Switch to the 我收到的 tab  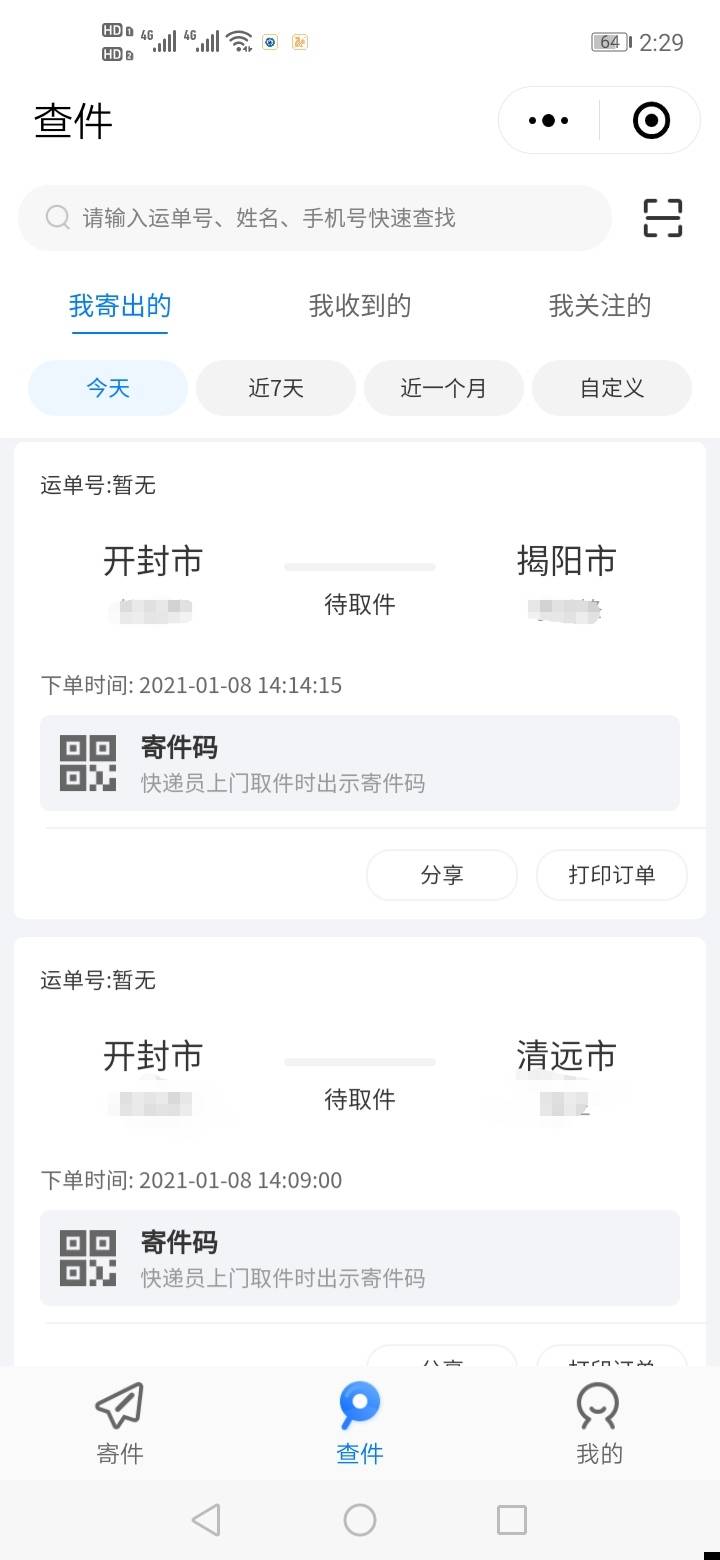[x=360, y=306]
